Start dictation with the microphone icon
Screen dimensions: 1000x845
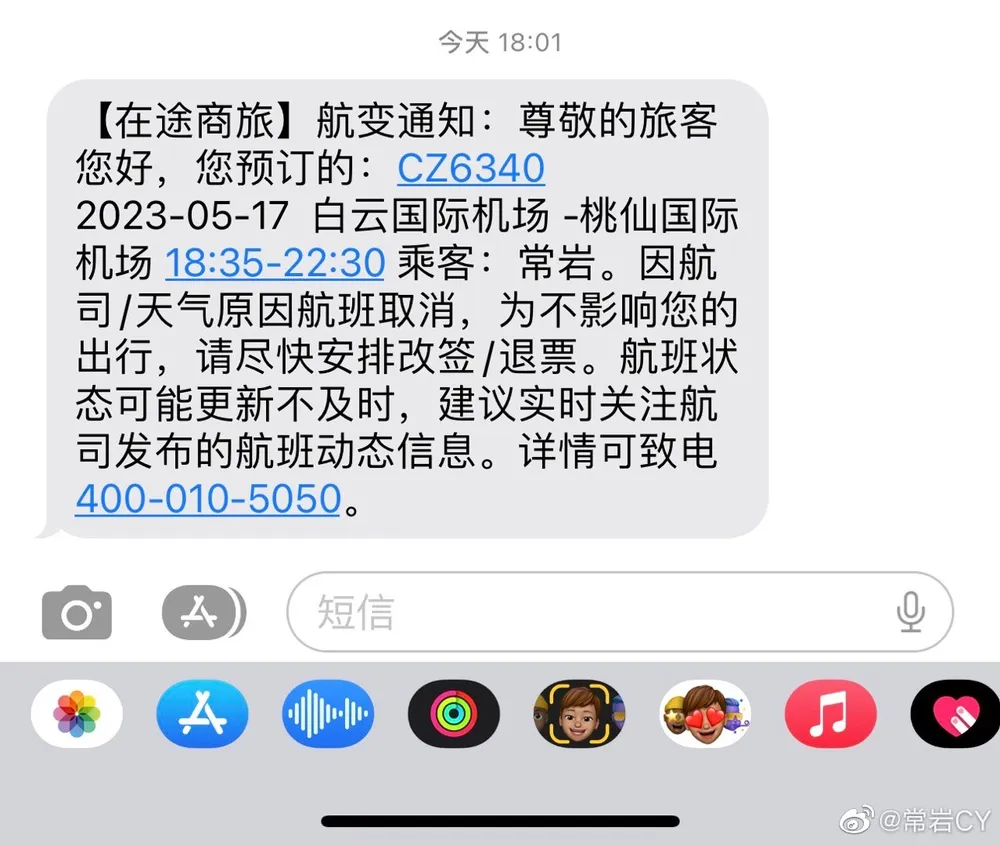coord(910,611)
